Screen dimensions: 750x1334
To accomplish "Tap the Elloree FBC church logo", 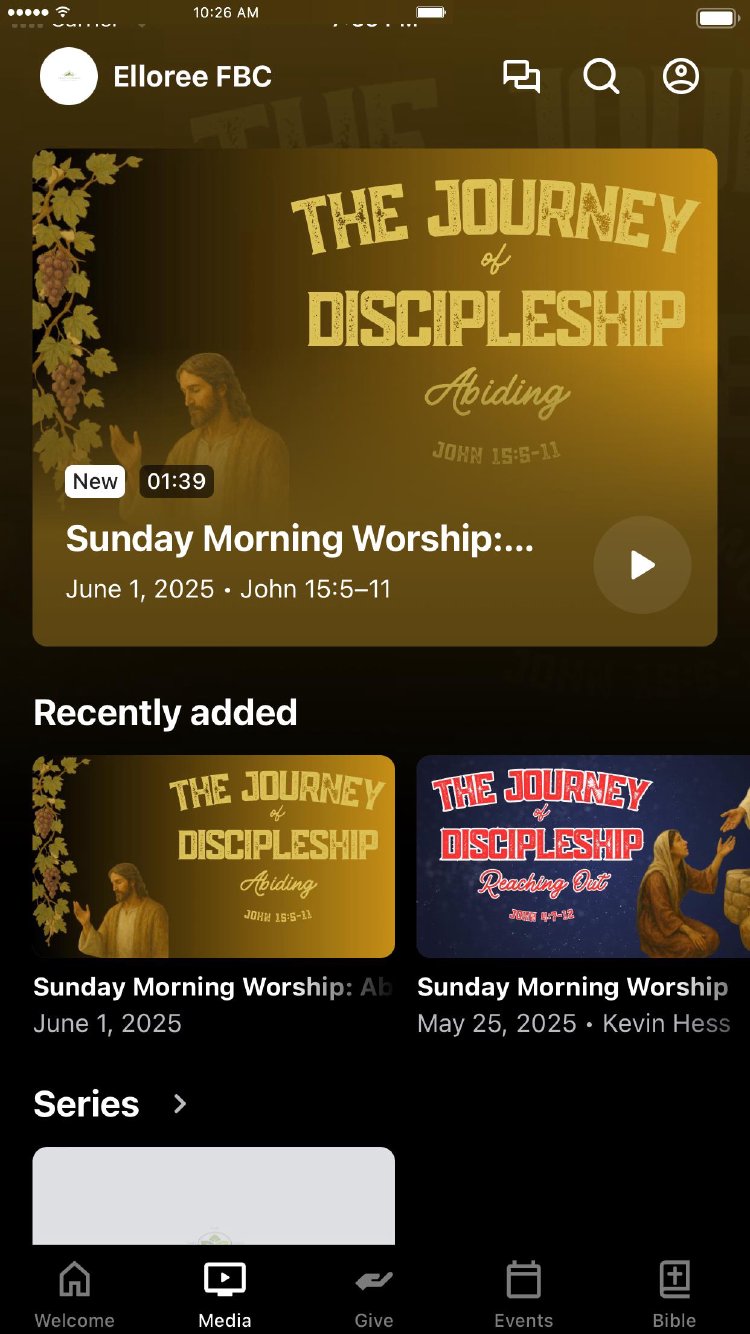I will [x=69, y=77].
